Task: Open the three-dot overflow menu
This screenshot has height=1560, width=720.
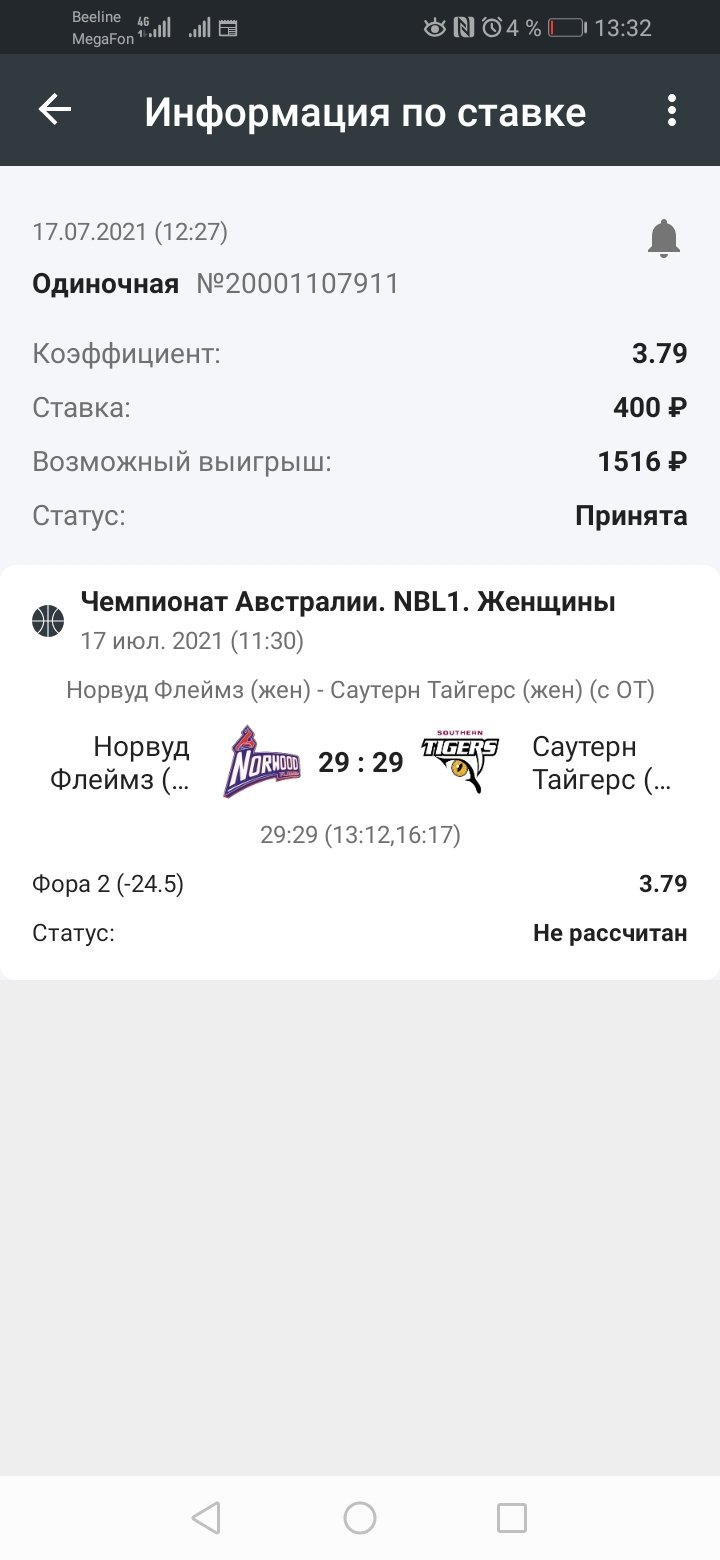Action: click(672, 110)
